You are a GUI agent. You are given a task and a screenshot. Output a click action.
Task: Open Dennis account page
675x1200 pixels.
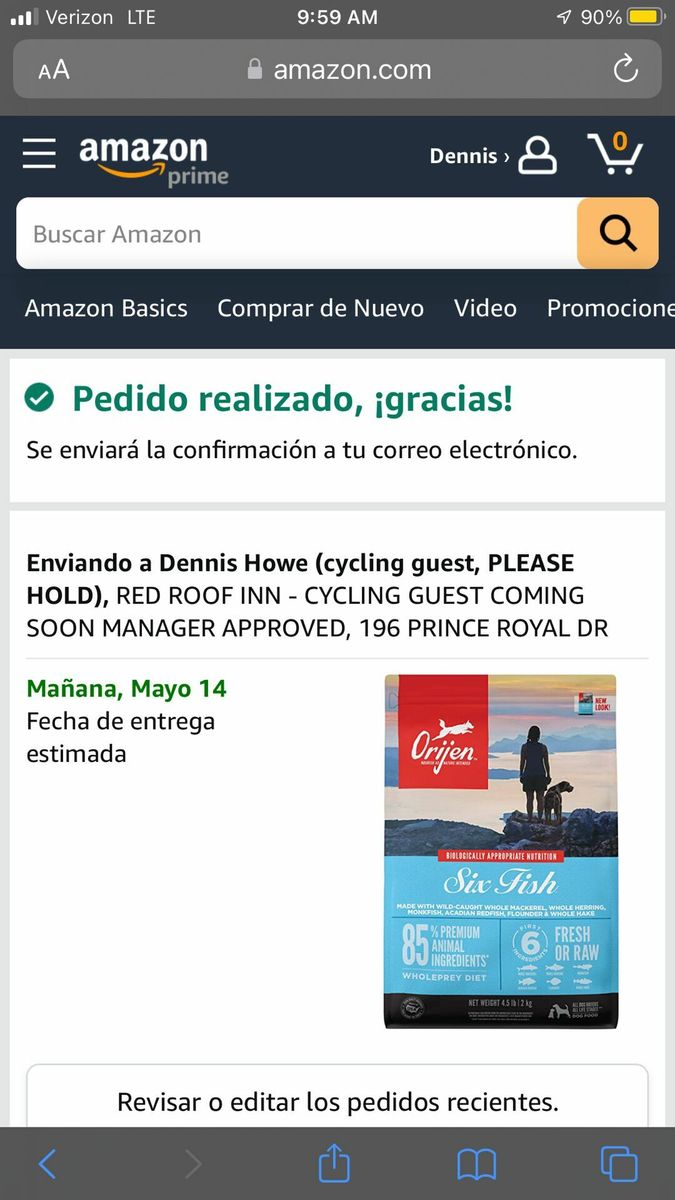point(493,156)
